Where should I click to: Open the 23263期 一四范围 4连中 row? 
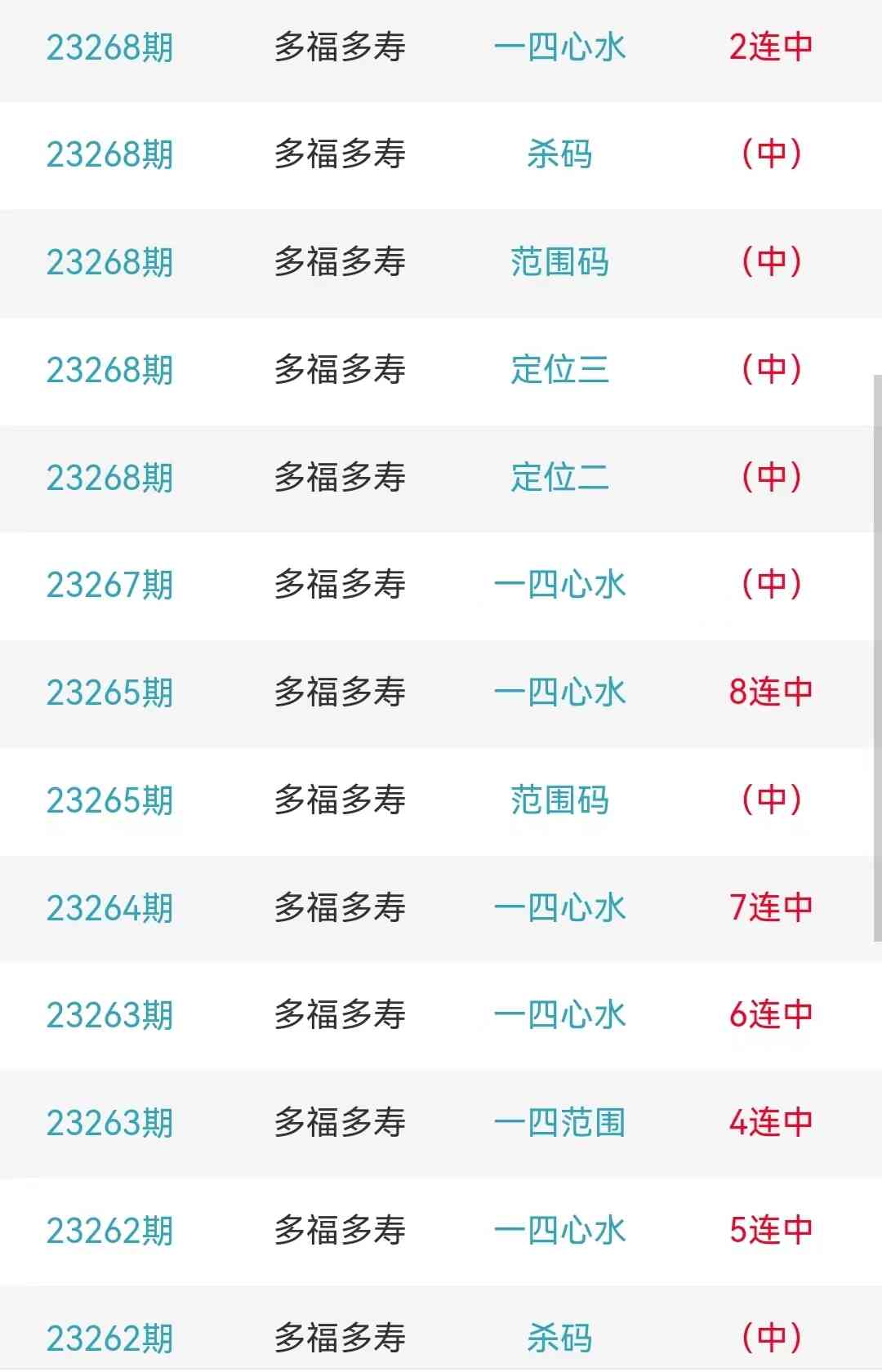pyautogui.click(x=559, y=1123)
